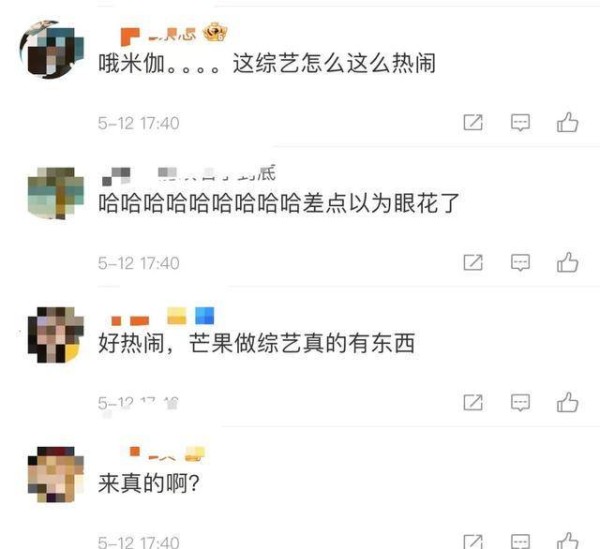Screen dimensions: 600x549
Task: Repost the comment "哦米伽。。。。这综艺怎么这么热闹"
Action: (x=474, y=122)
